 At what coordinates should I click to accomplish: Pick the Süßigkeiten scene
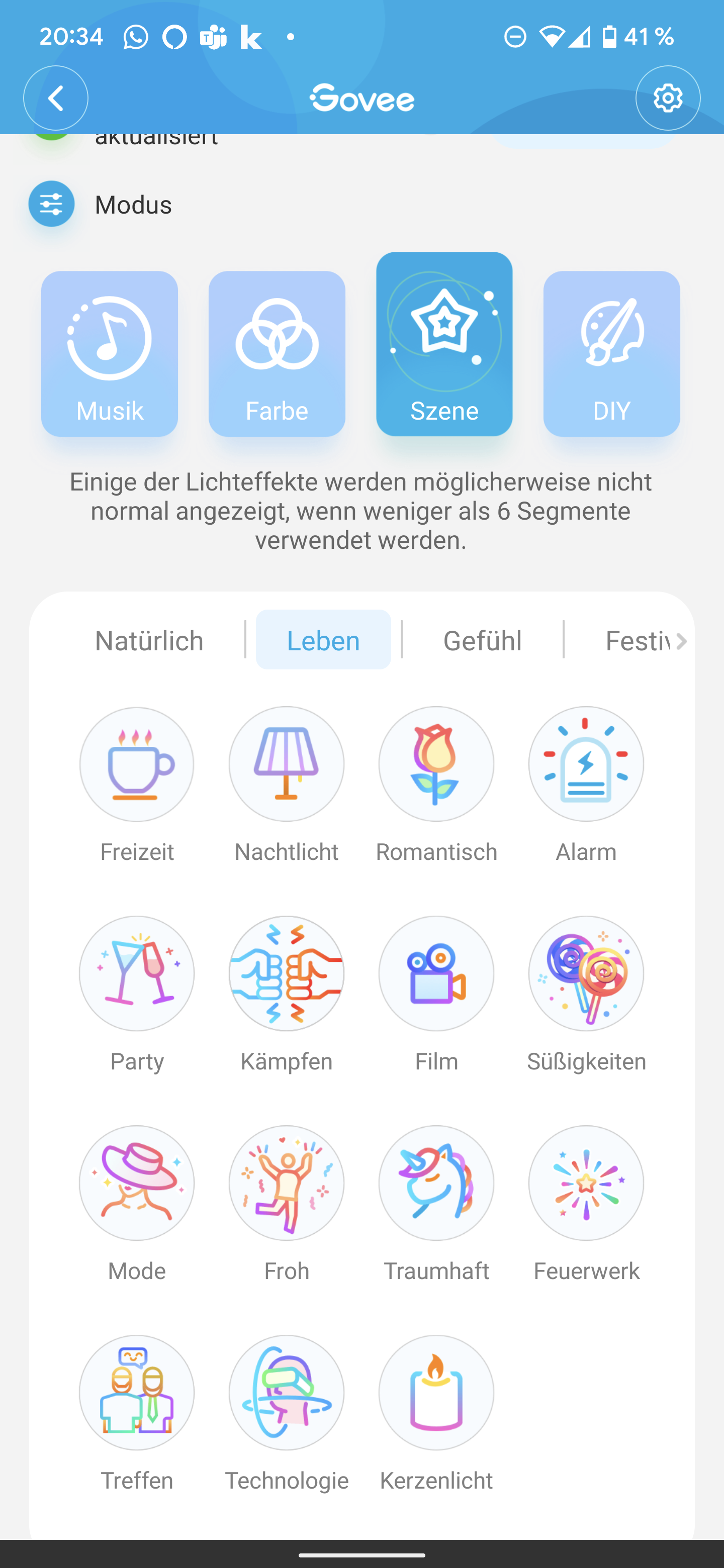(586, 974)
